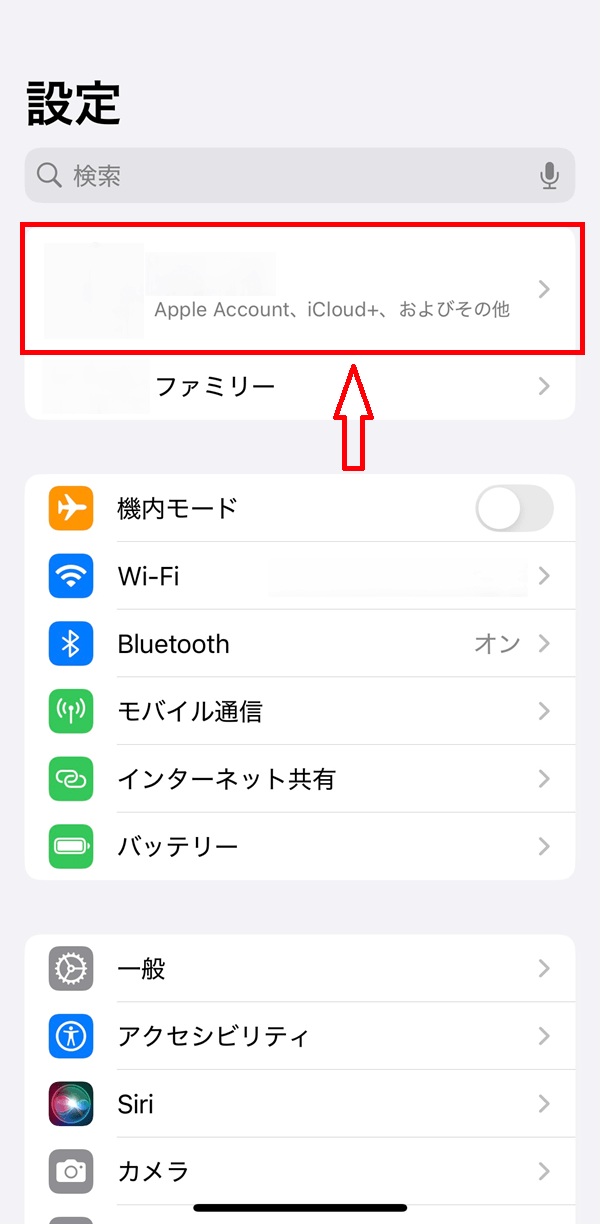600x1224 pixels.
Task: Toggle the 機内モード switch
Action: tap(514, 509)
